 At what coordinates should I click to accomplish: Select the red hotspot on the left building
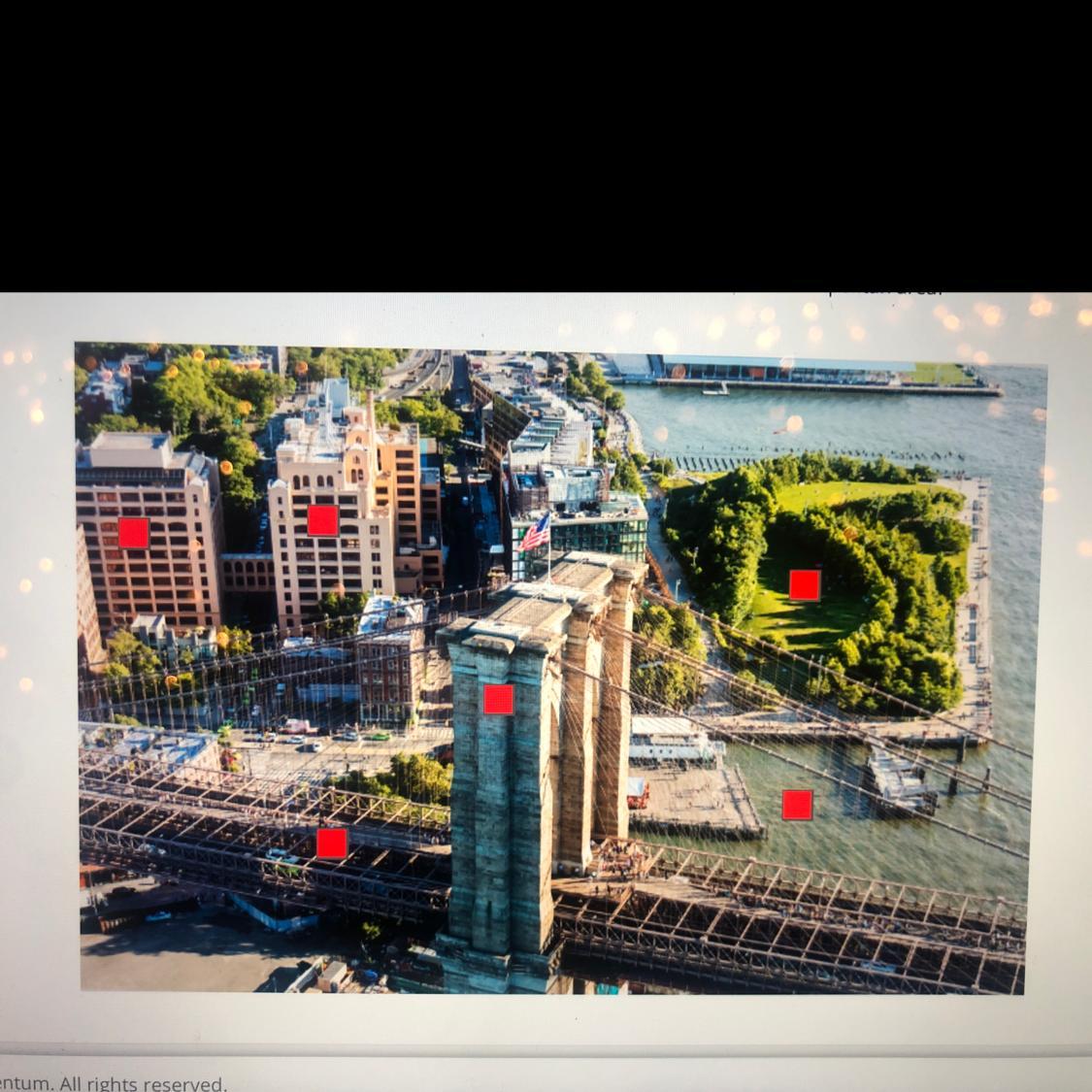coord(133,533)
